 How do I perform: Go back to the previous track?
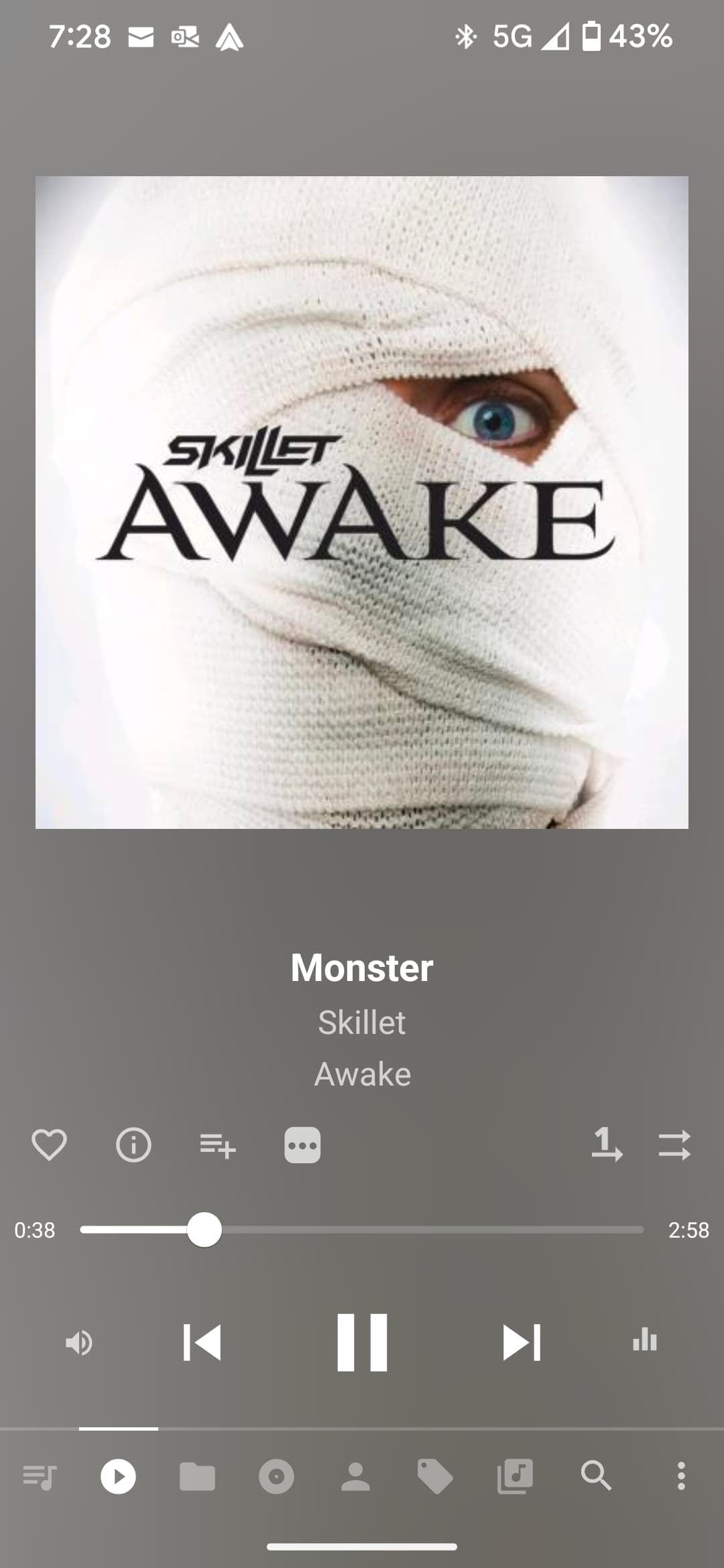coord(202,1342)
